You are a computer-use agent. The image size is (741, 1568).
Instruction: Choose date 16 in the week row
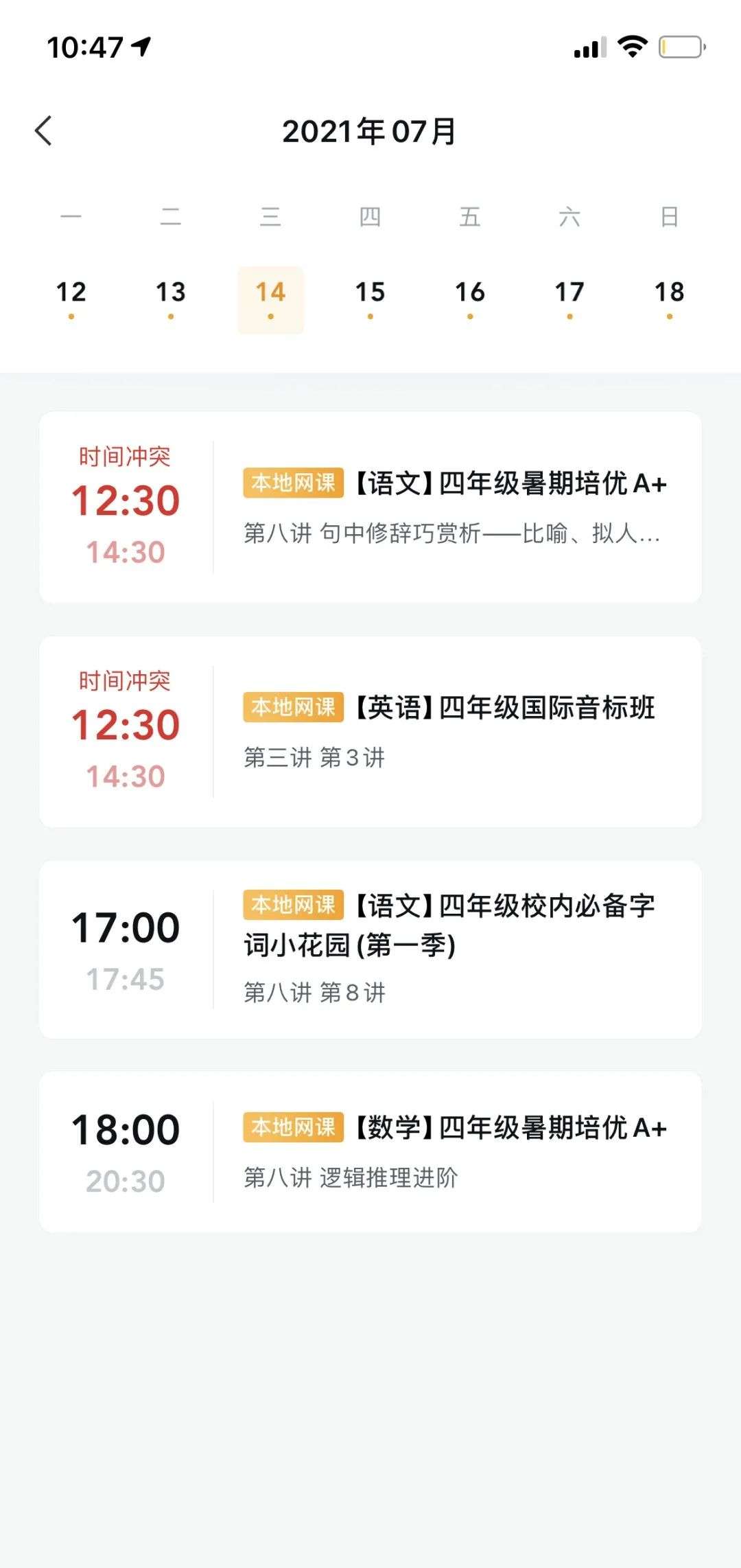(x=470, y=297)
